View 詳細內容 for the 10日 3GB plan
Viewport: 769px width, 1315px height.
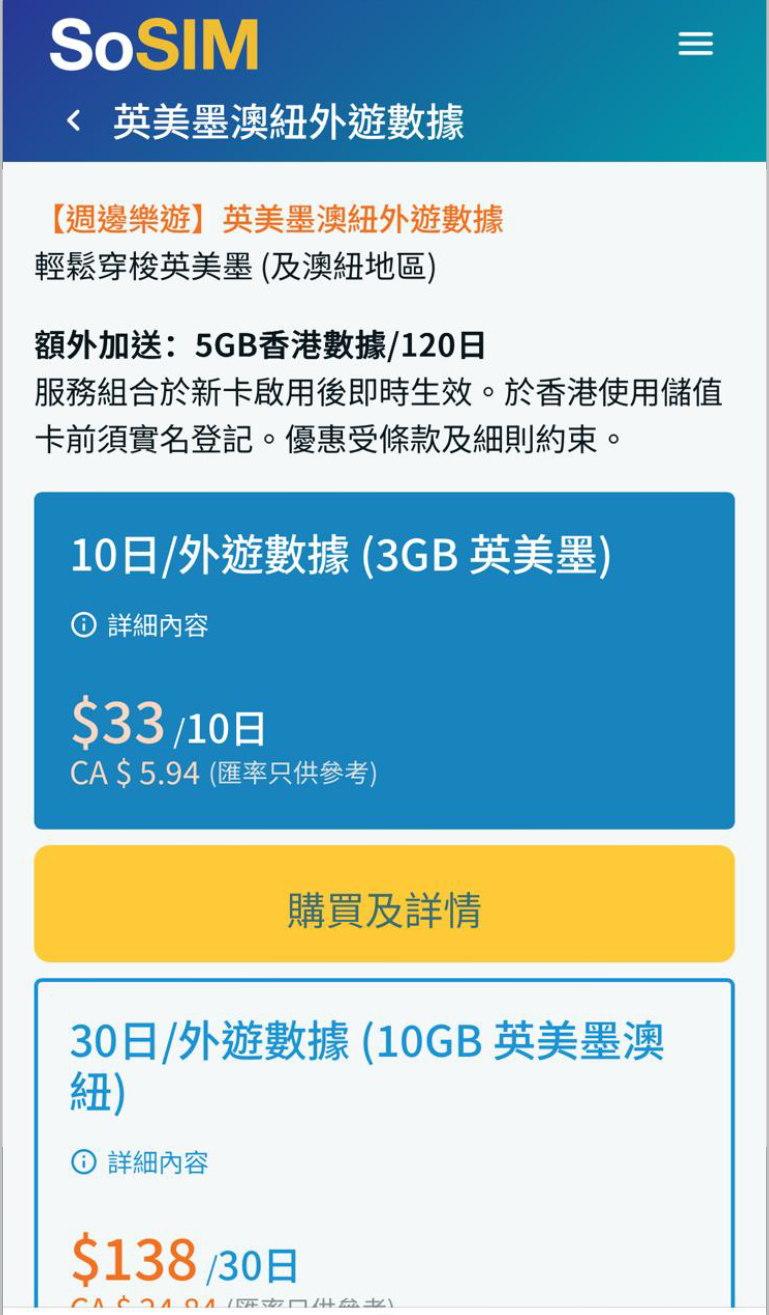pyautogui.click(x=140, y=626)
